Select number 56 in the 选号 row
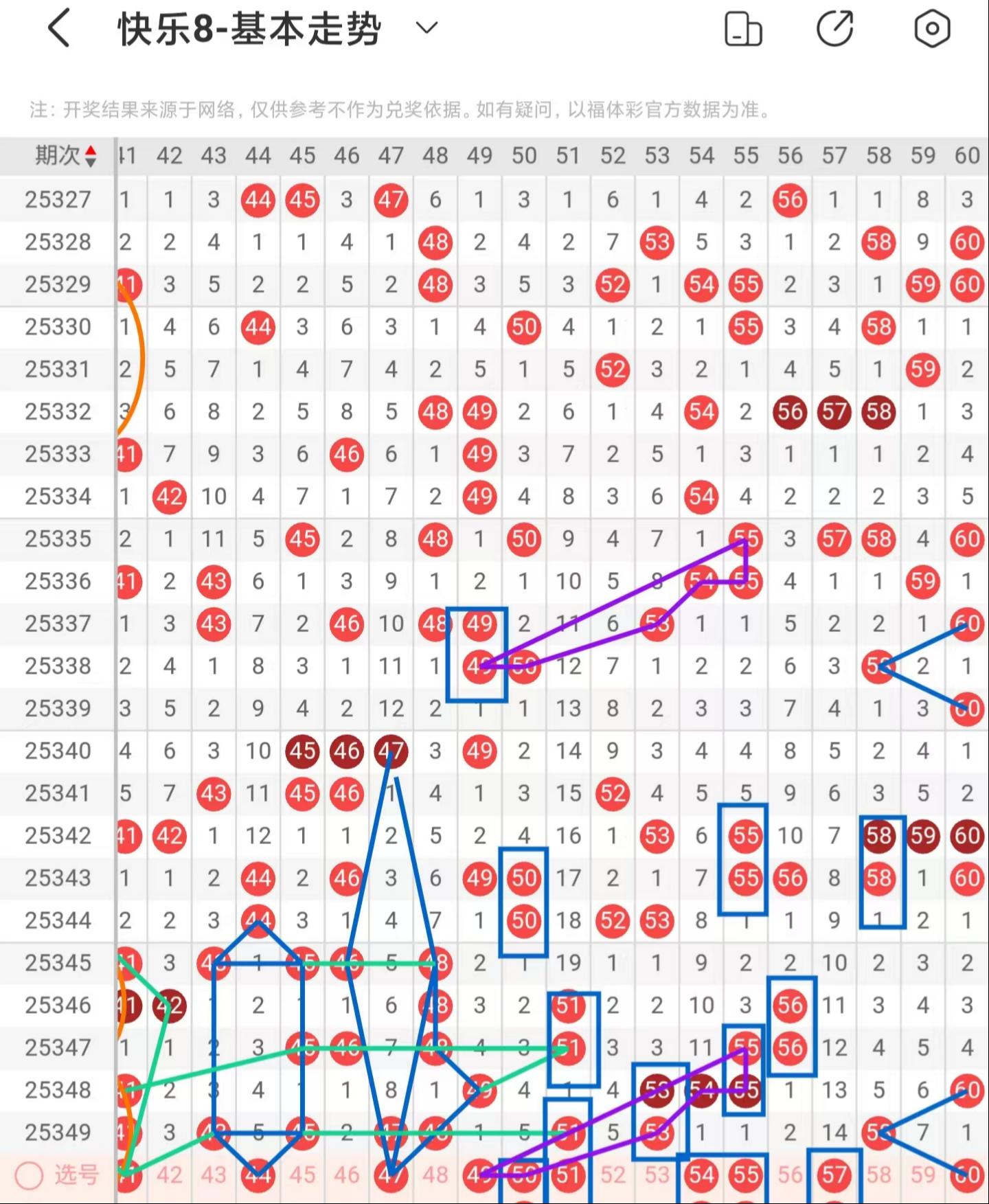Image resolution: width=989 pixels, height=1204 pixels. click(790, 1175)
